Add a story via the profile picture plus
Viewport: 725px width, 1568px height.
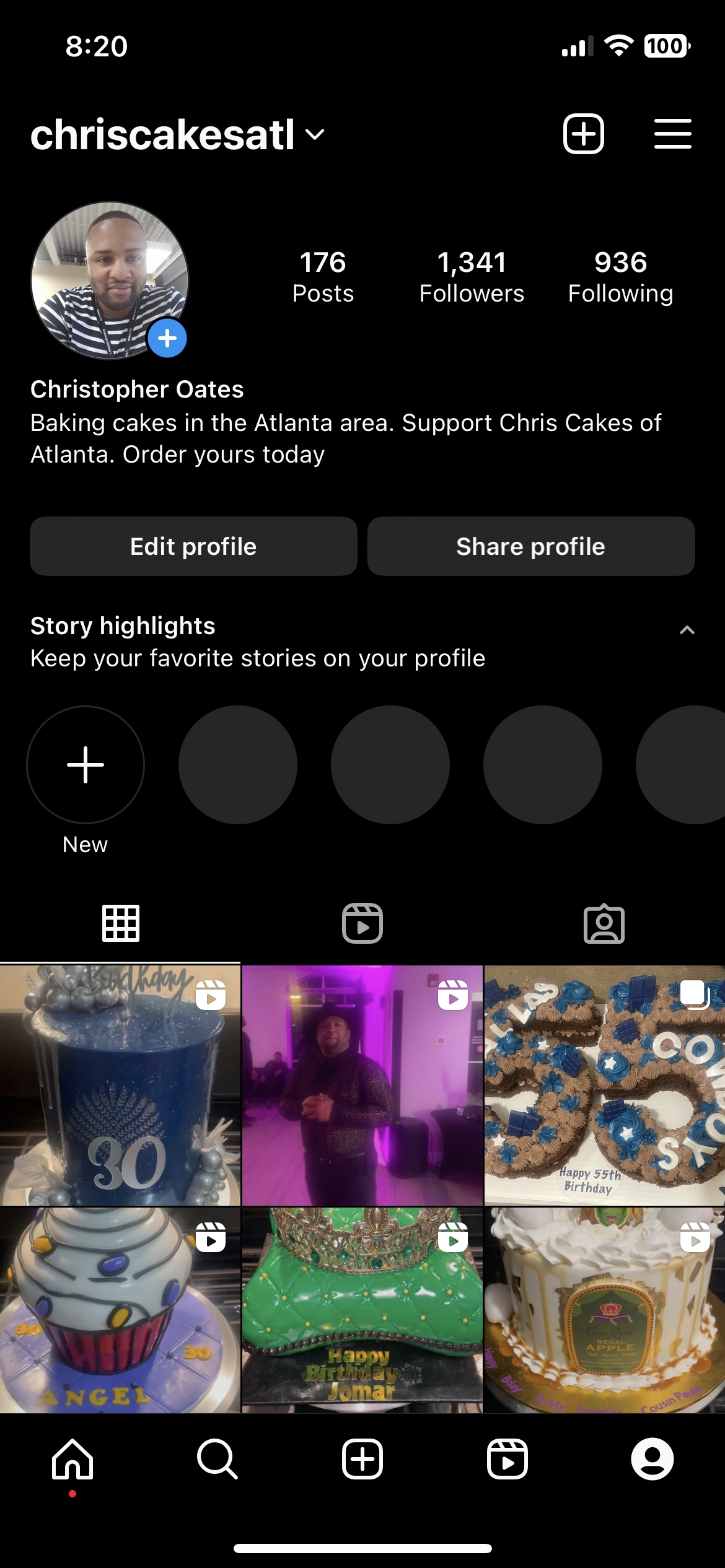[167, 338]
